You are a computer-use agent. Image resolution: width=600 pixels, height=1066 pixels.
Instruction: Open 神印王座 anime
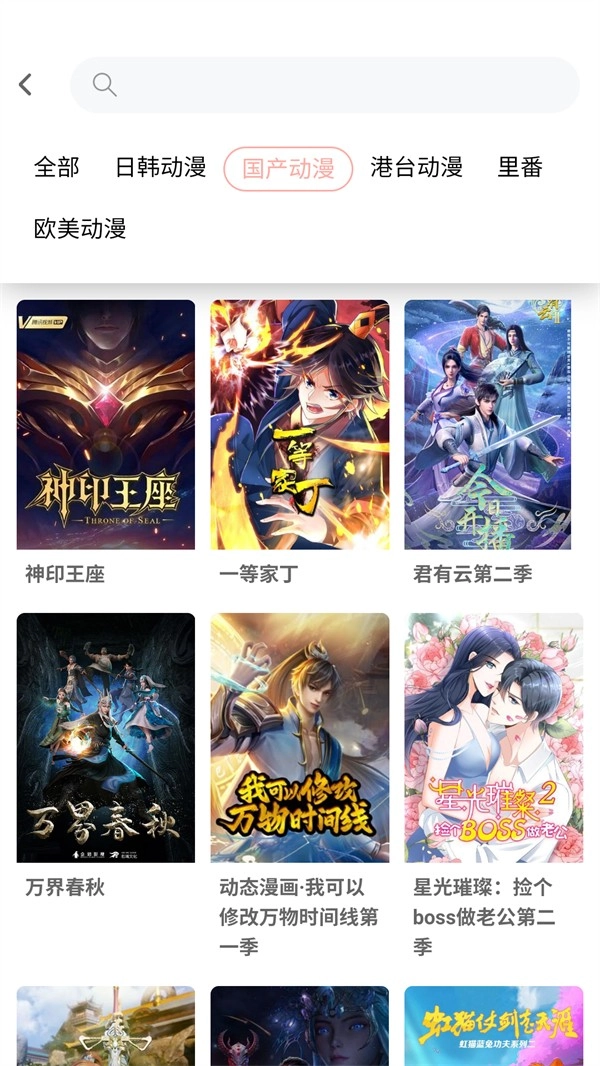pos(106,425)
